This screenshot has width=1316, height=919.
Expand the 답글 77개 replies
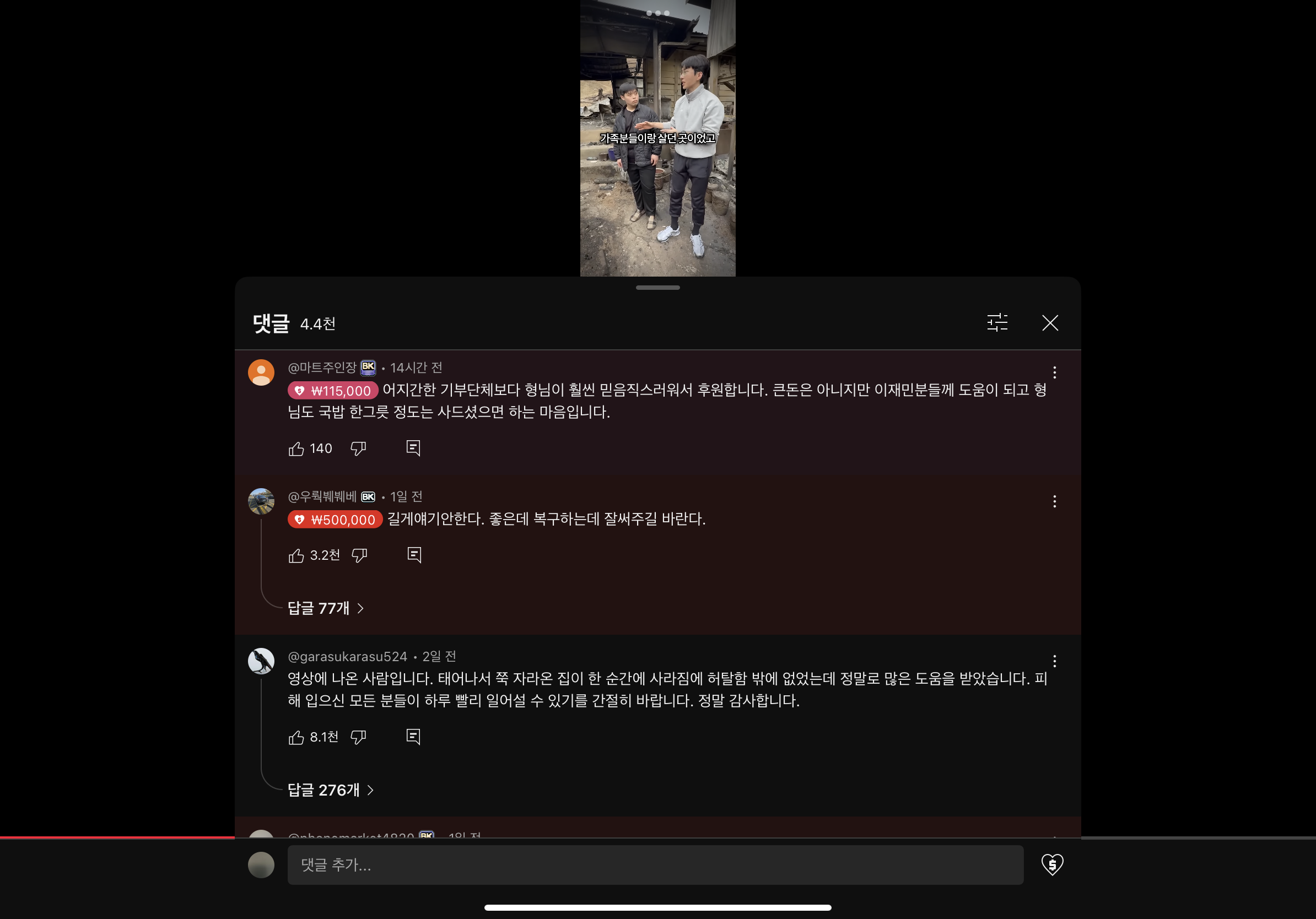point(325,608)
